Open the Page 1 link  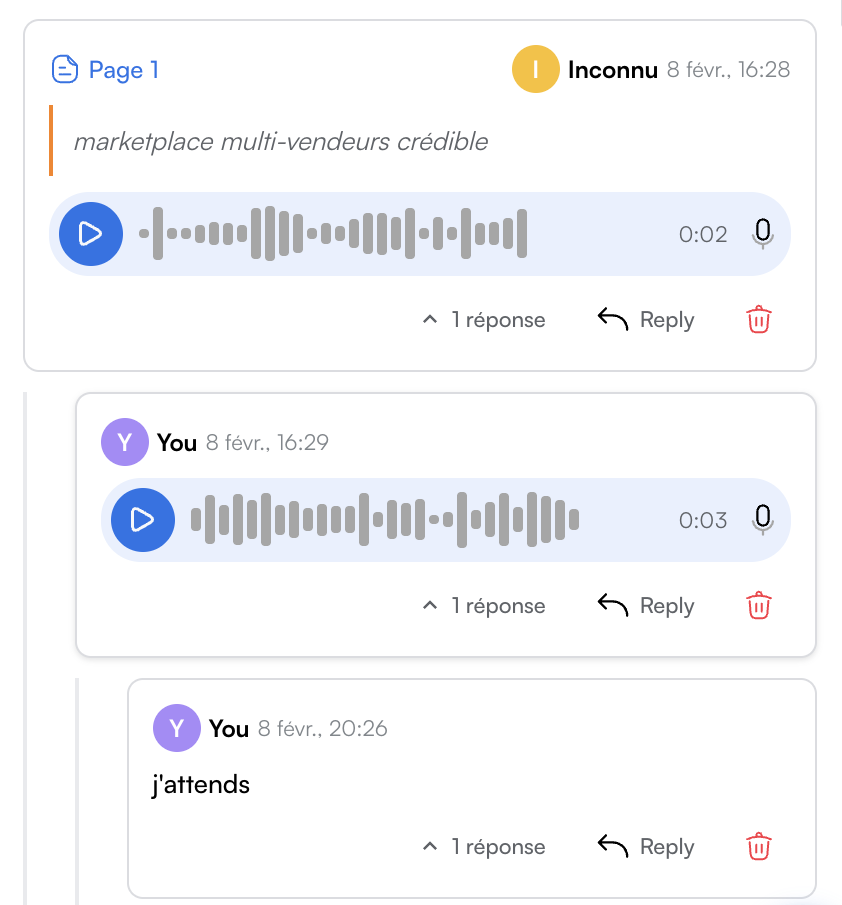106,70
